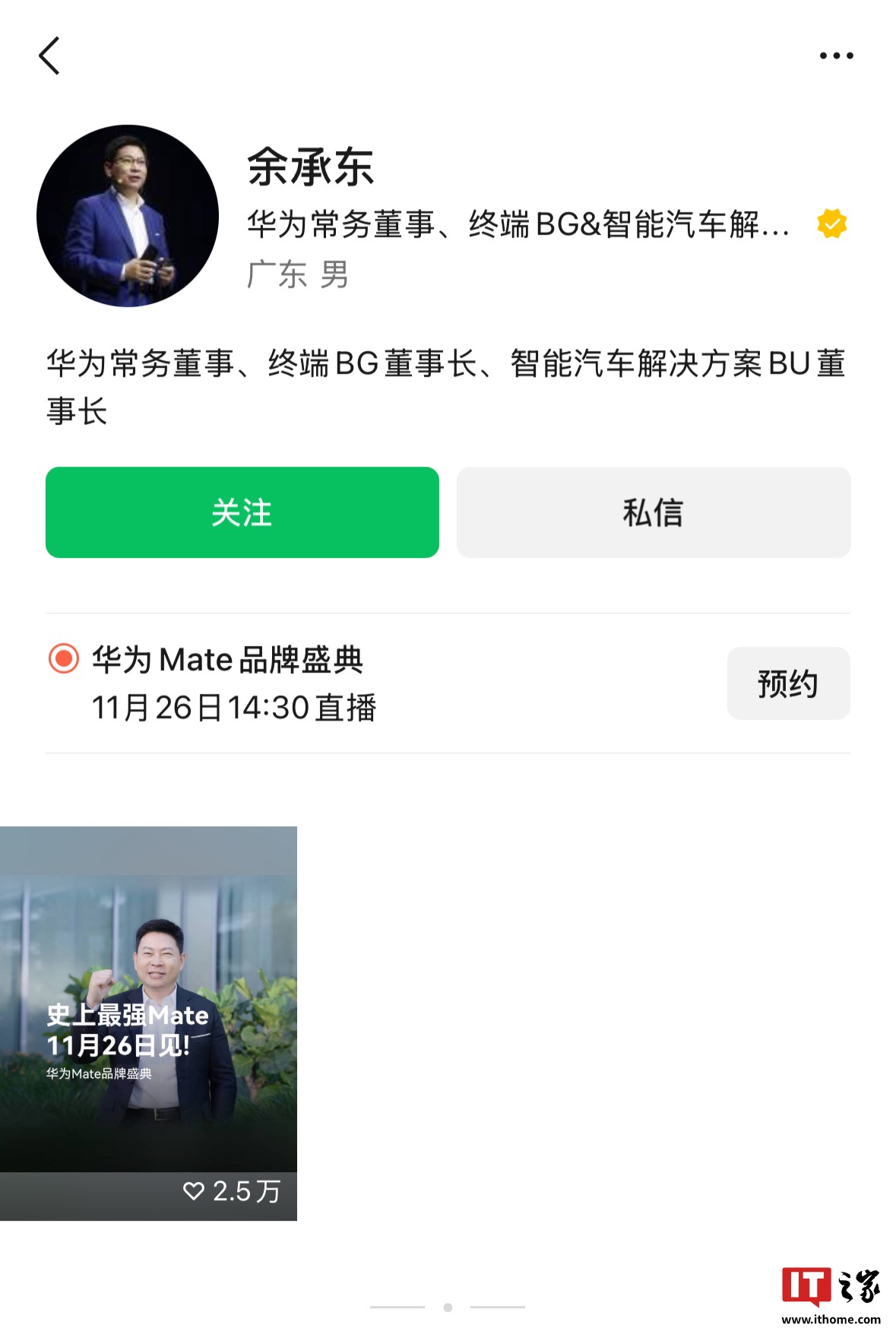View 余承东's profile avatar
896x1344 pixels.
click(x=128, y=217)
